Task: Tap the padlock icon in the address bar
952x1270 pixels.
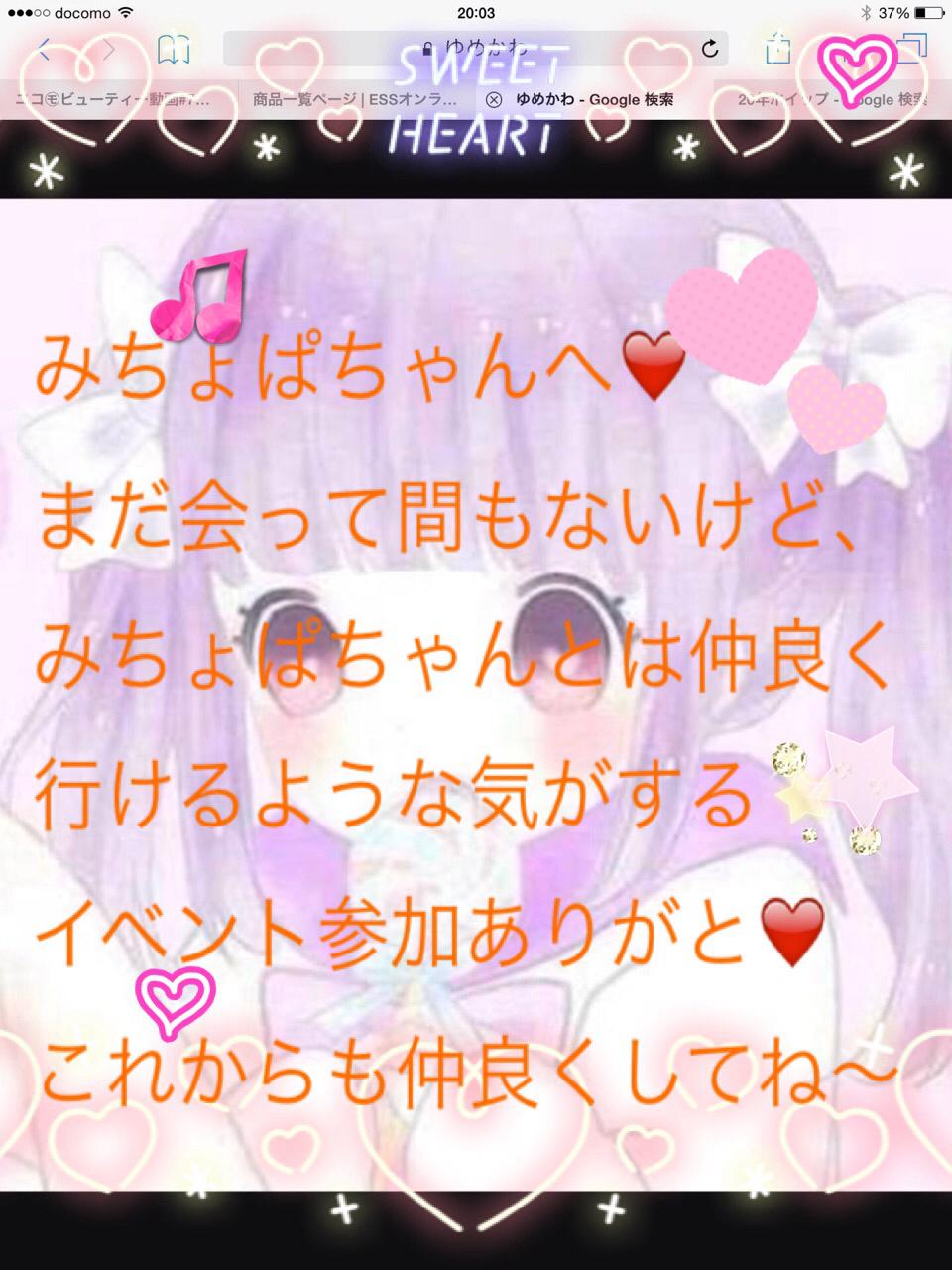Action: tap(426, 47)
